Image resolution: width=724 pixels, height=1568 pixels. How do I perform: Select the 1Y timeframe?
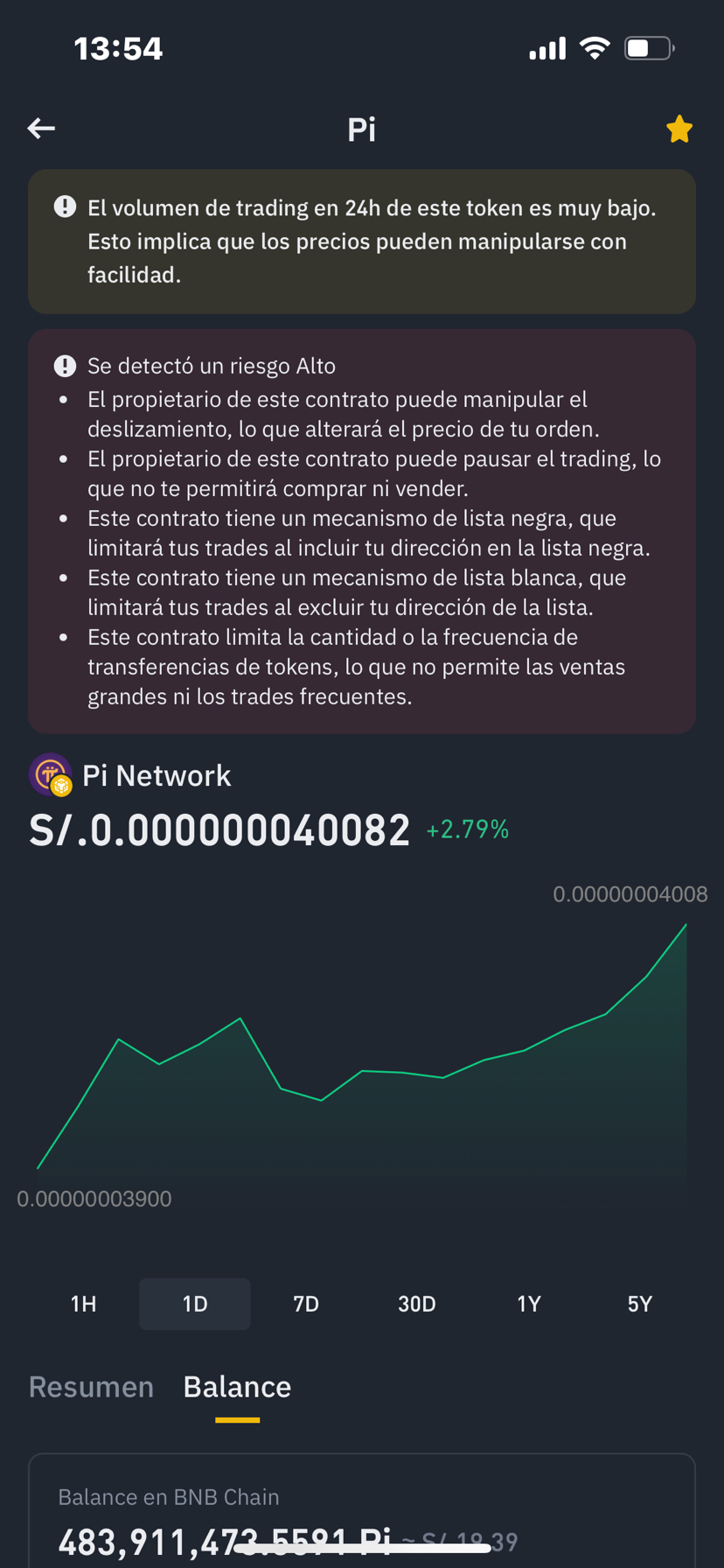528,1303
